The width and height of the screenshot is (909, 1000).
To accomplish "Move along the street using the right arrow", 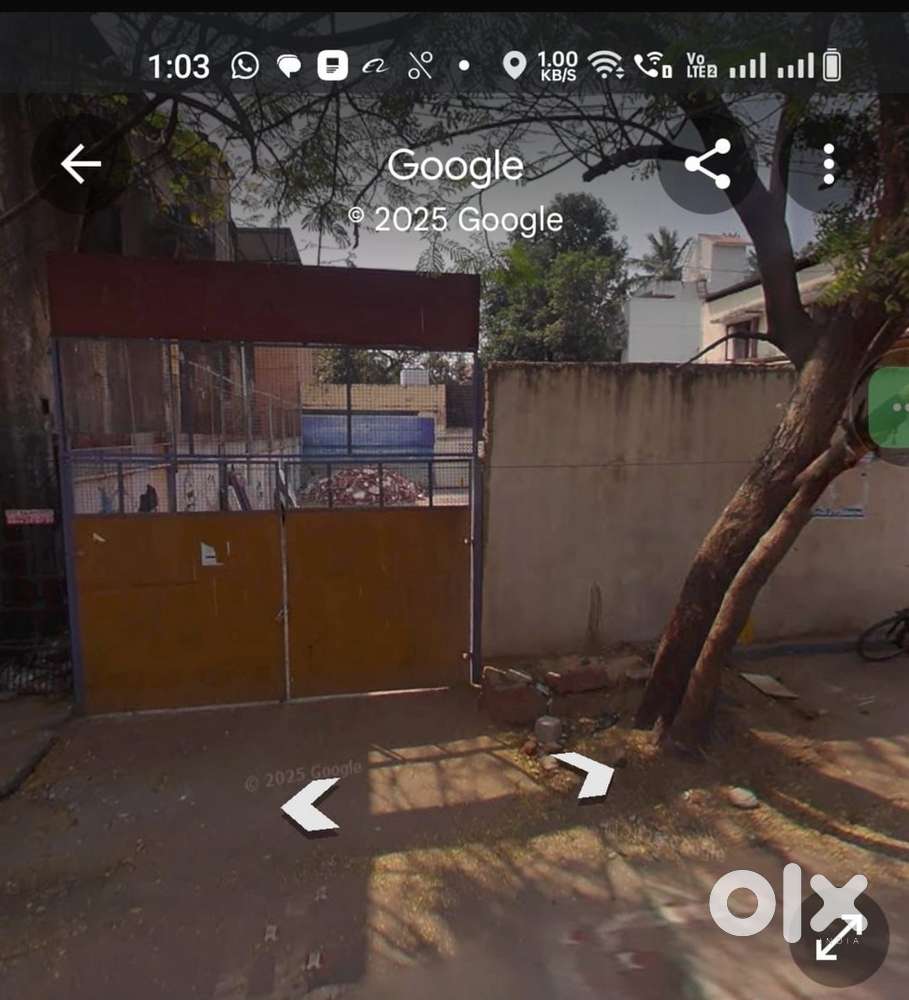I will click(586, 773).
